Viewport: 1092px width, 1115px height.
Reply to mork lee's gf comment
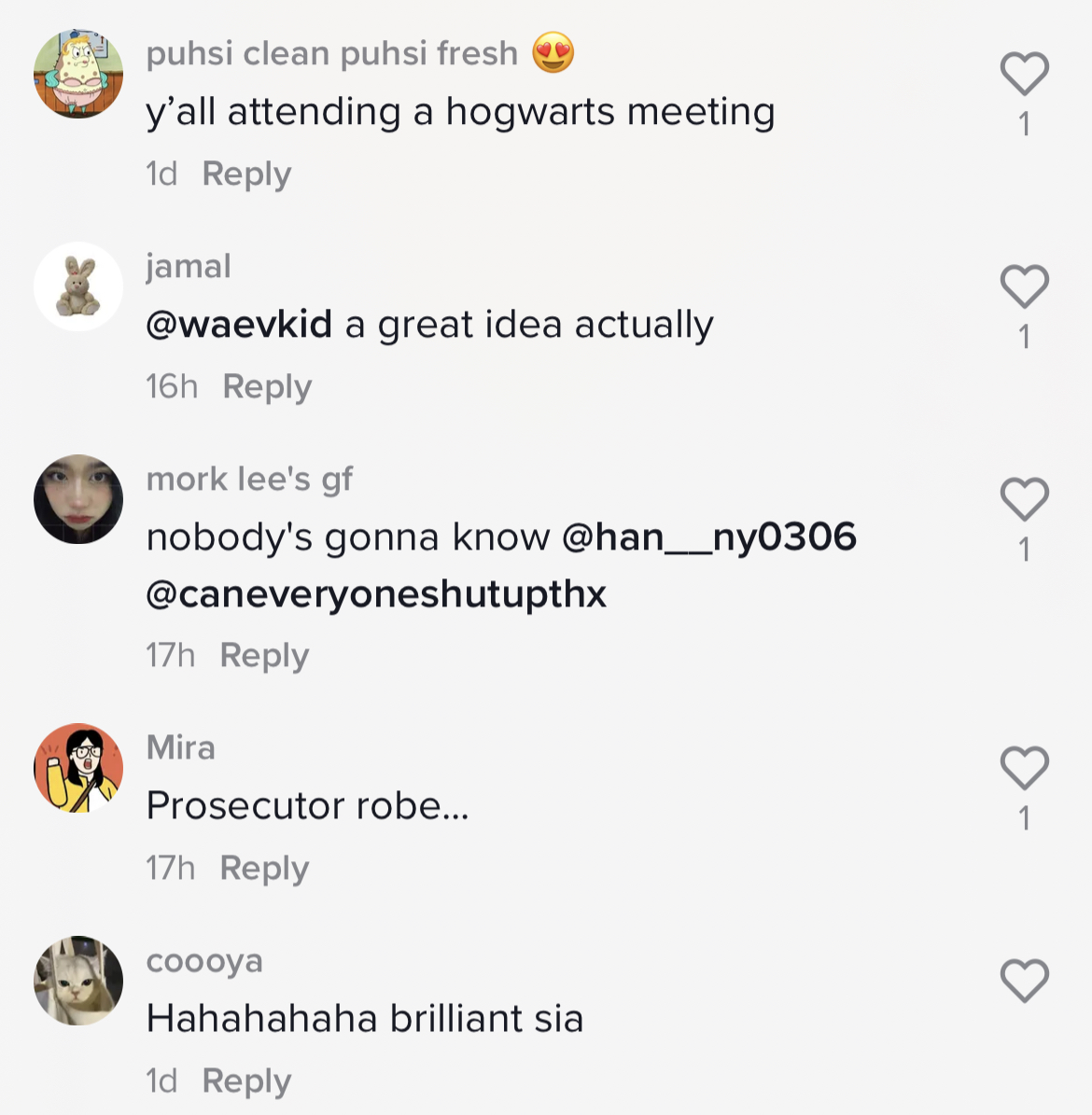[264, 656]
